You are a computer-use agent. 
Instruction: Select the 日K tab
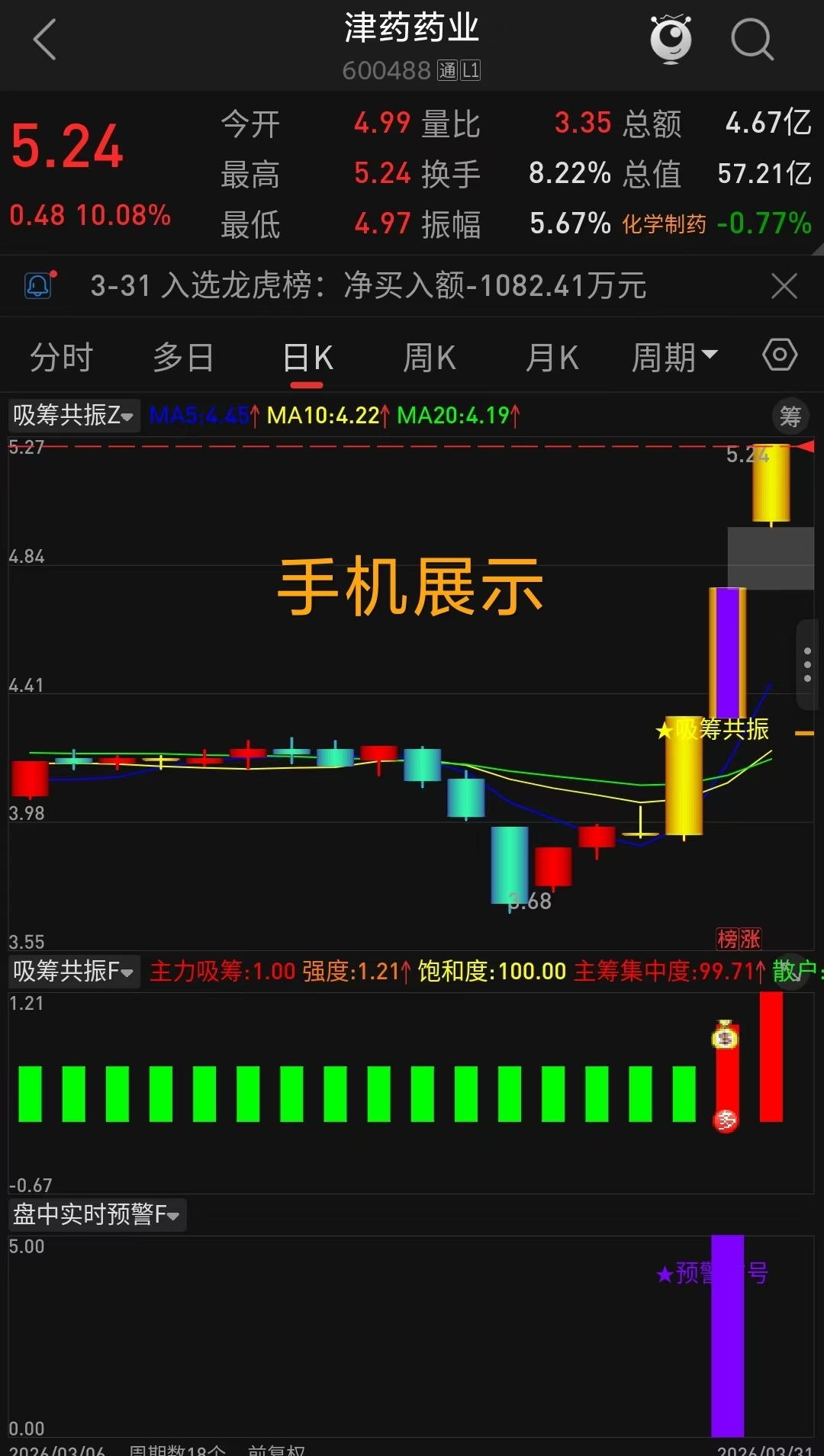pos(307,358)
